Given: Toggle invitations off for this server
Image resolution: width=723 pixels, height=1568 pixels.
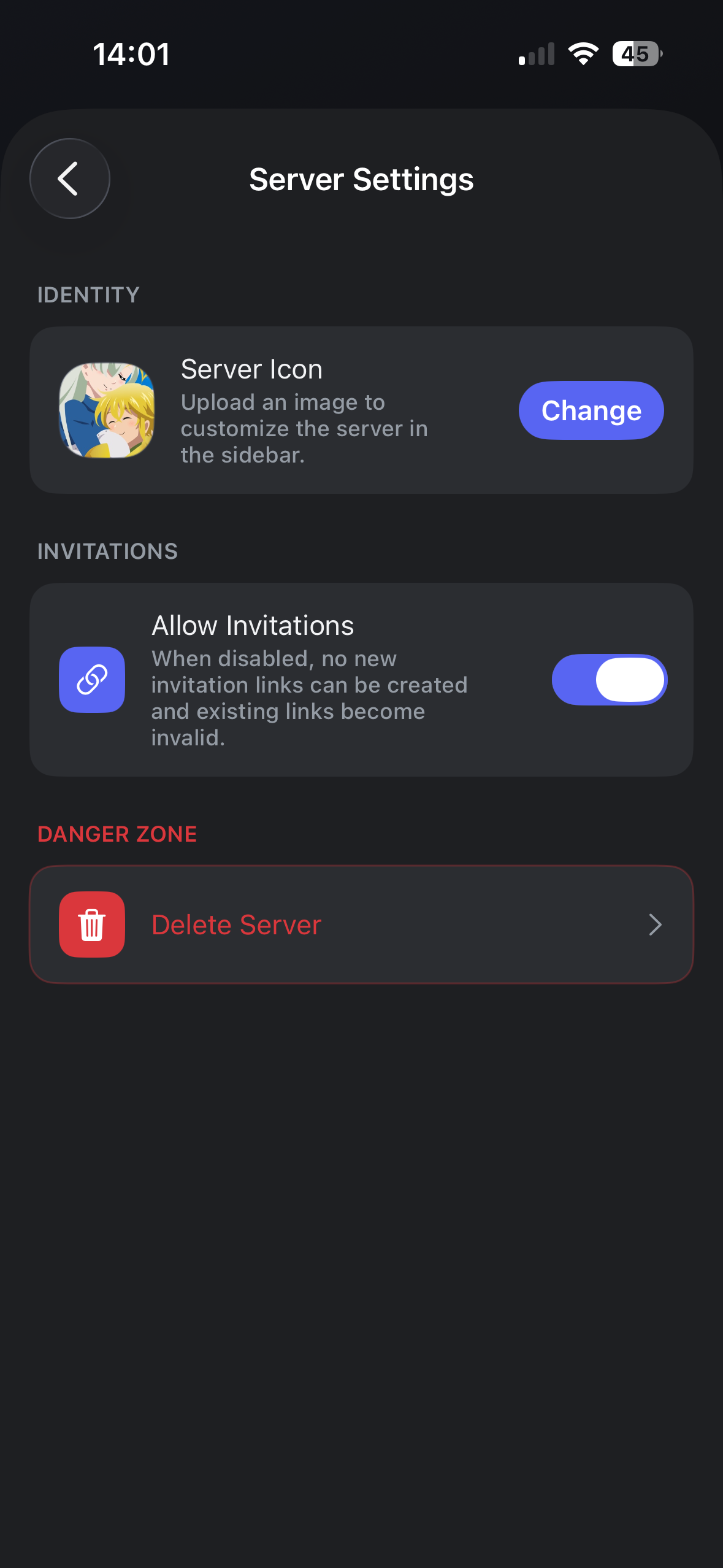Looking at the screenshot, I should [x=610, y=680].
